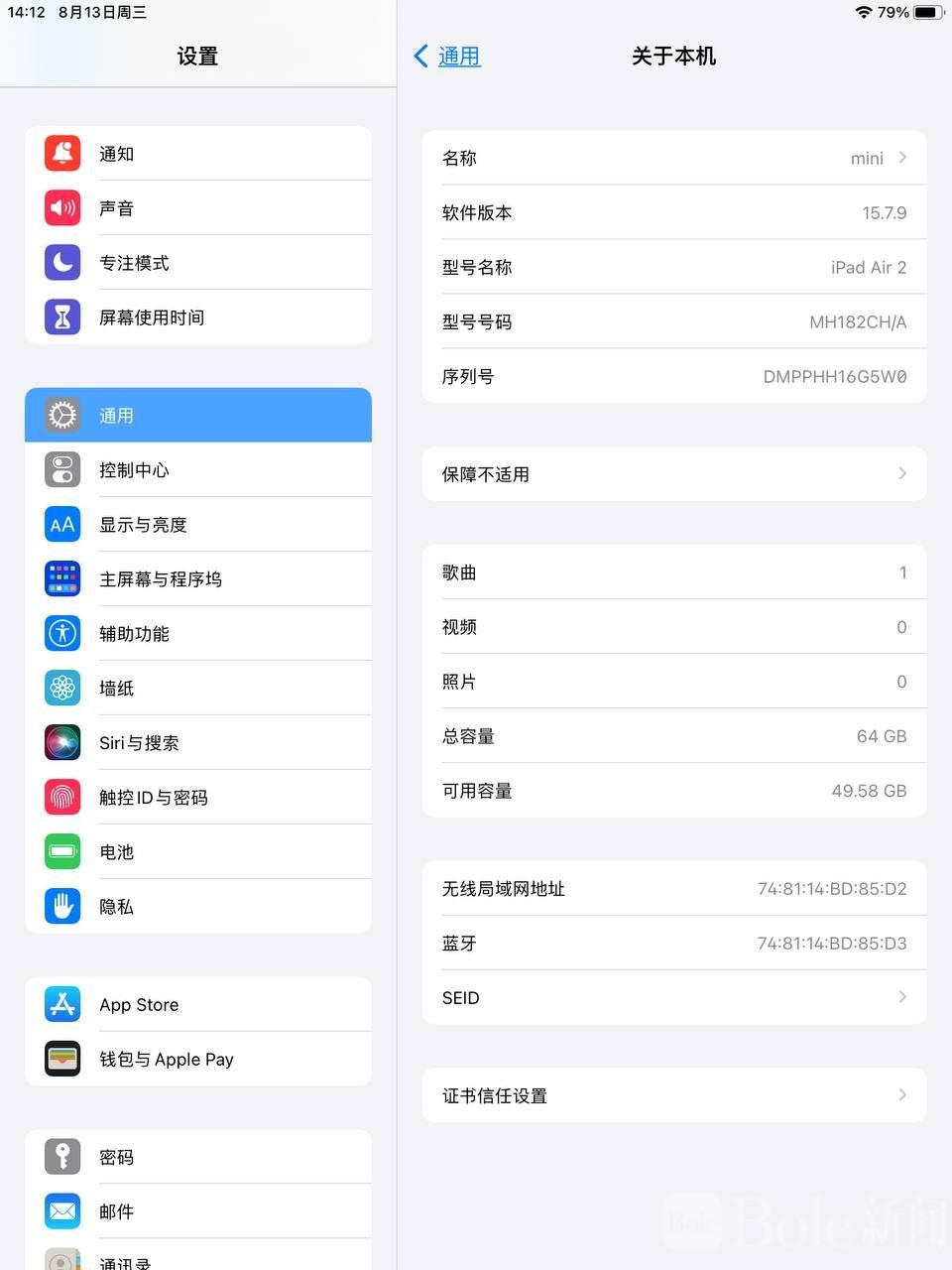
Task: Open 隐私 settings
Action: click(198, 907)
